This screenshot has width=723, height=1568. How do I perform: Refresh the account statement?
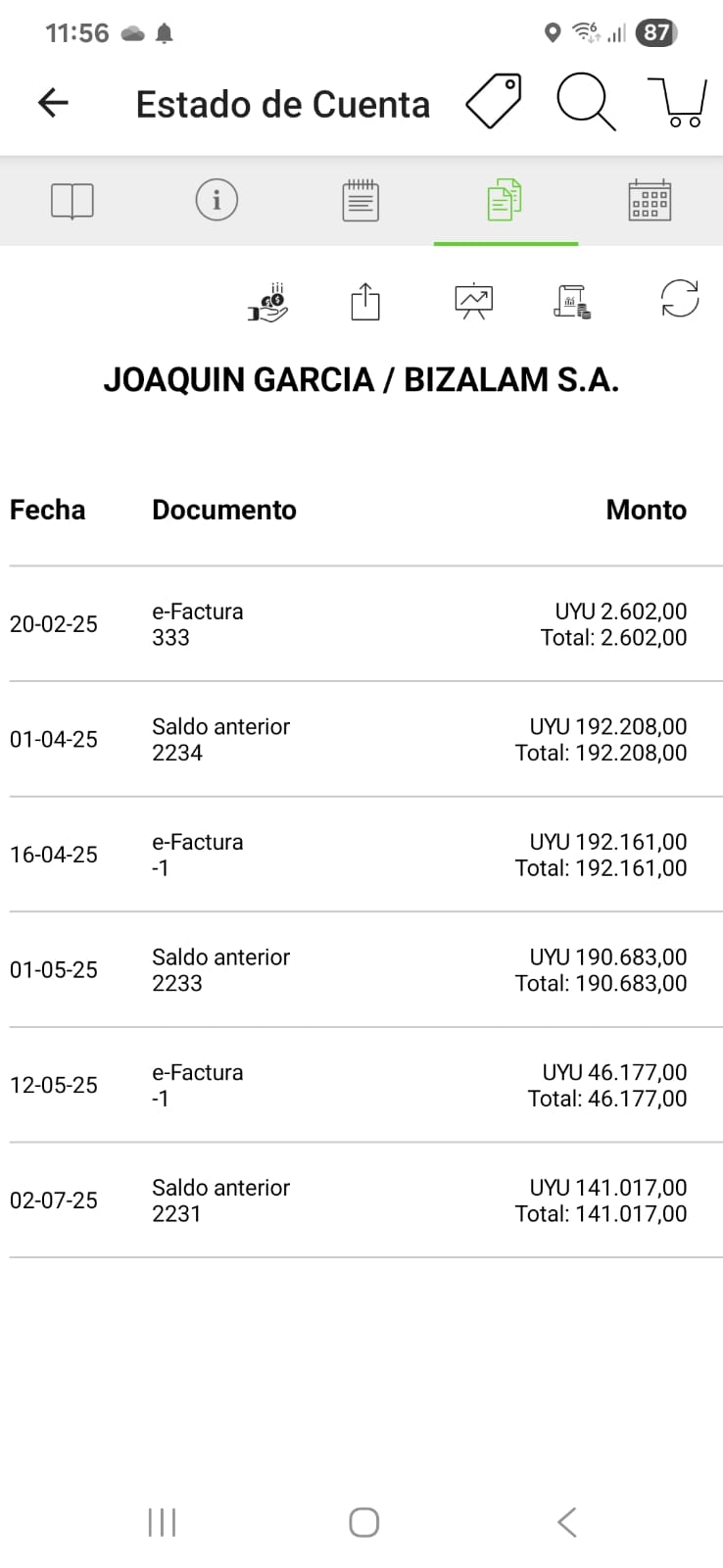point(679,299)
